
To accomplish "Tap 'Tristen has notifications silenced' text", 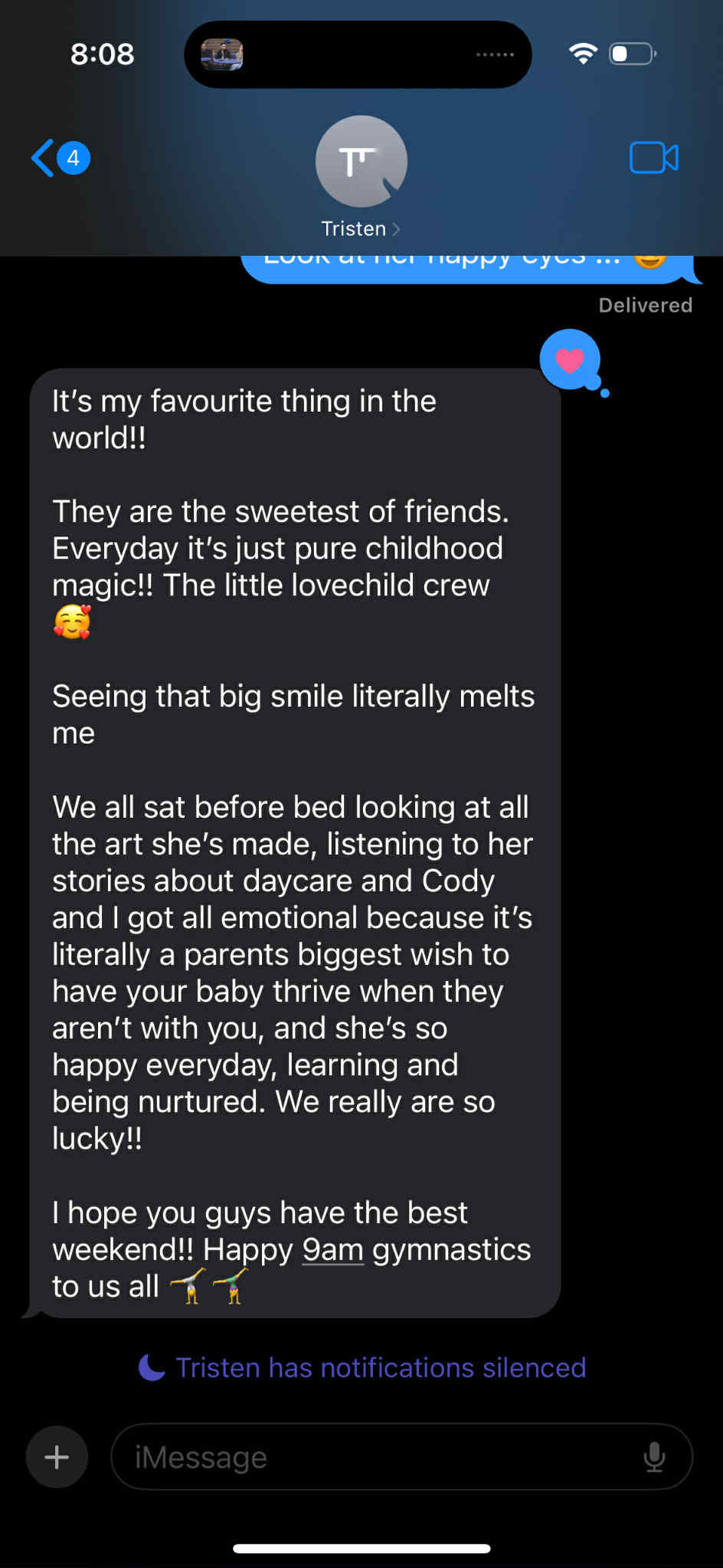I will 380,1366.
